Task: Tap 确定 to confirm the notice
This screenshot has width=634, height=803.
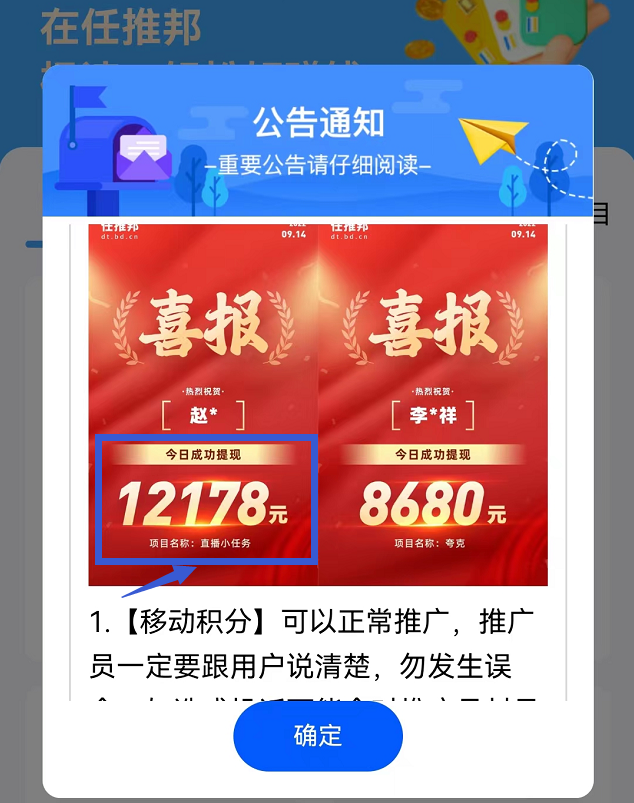Action: tap(318, 736)
